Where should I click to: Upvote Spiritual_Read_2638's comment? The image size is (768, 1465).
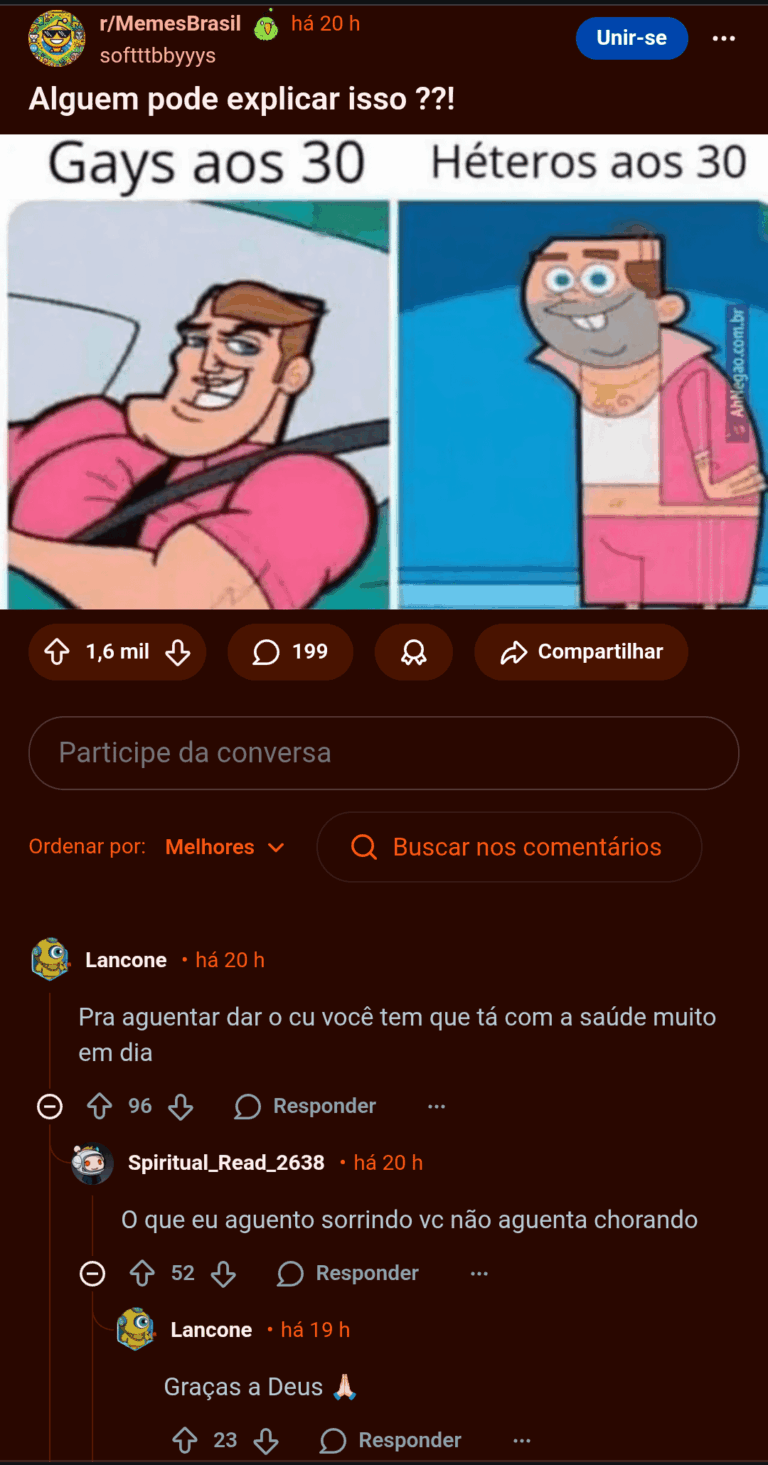click(142, 1273)
